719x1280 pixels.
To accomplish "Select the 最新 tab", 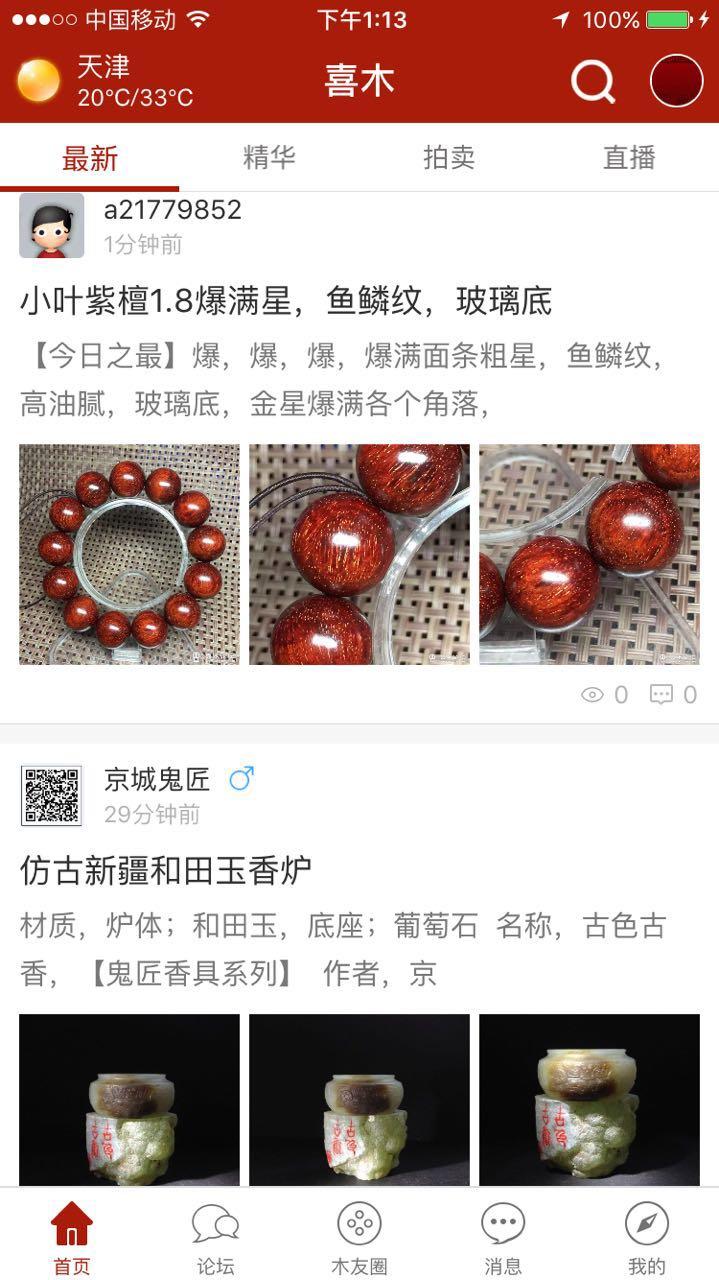I will [x=90, y=157].
